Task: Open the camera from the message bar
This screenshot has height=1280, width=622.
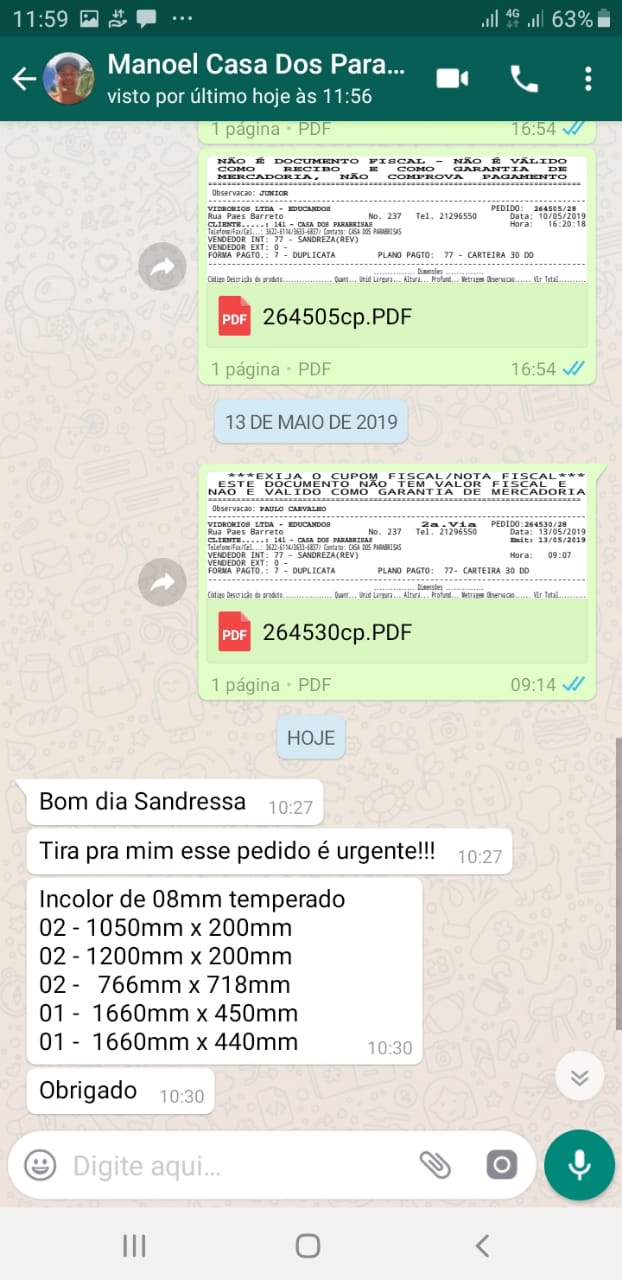Action: coord(501,1164)
